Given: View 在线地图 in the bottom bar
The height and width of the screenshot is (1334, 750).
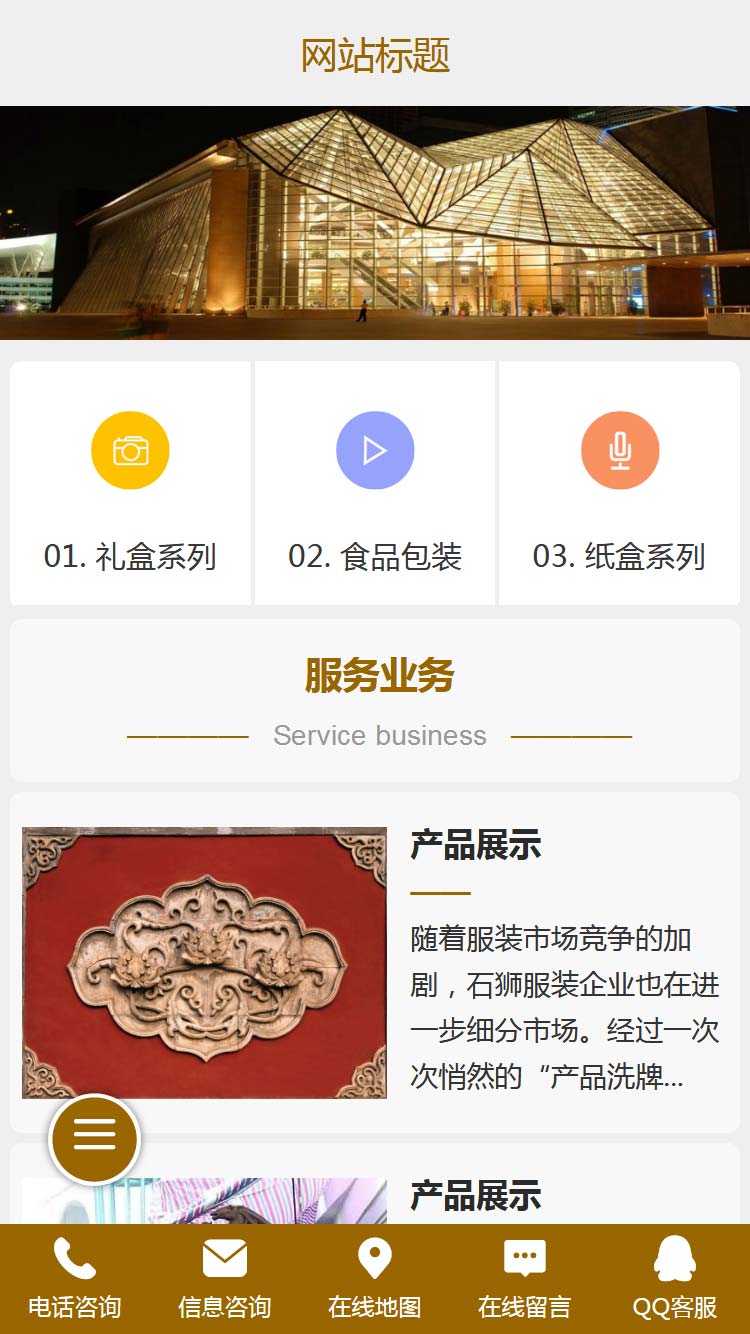Looking at the screenshot, I should tap(375, 1278).
